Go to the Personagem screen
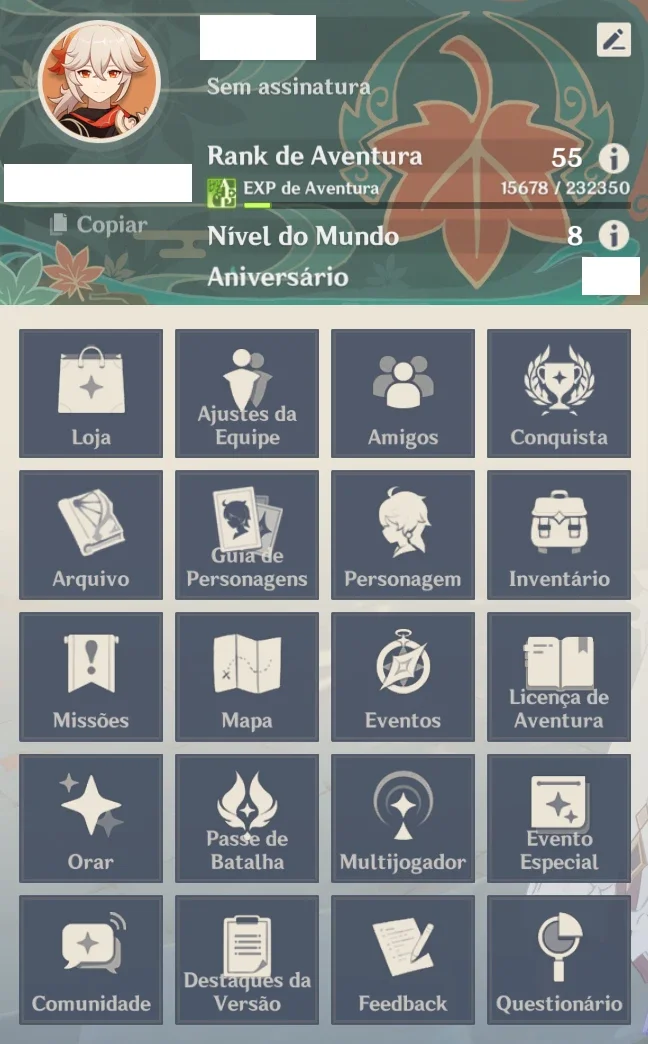This screenshot has height=1044, width=648. coord(403,535)
